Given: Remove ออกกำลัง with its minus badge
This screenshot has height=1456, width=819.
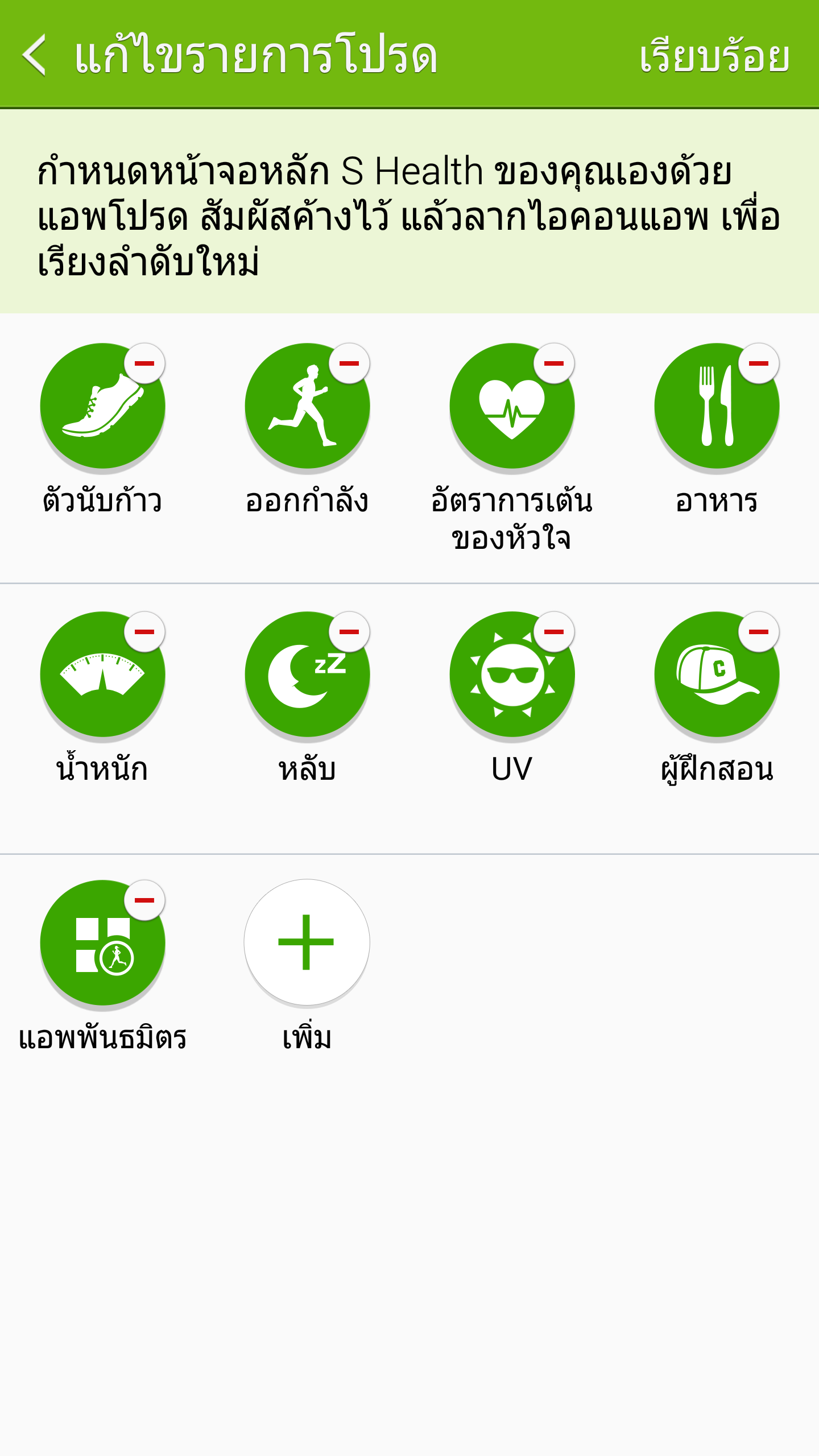Looking at the screenshot, I should pos(349,363).
